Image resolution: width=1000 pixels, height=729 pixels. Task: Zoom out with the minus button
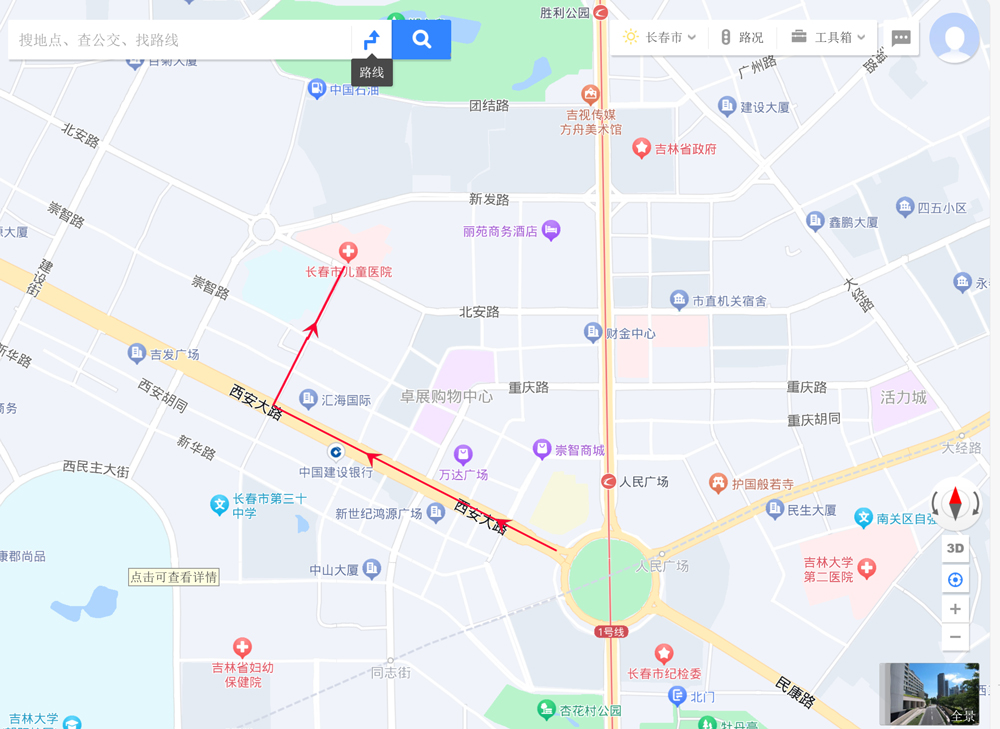coord(955,637)
